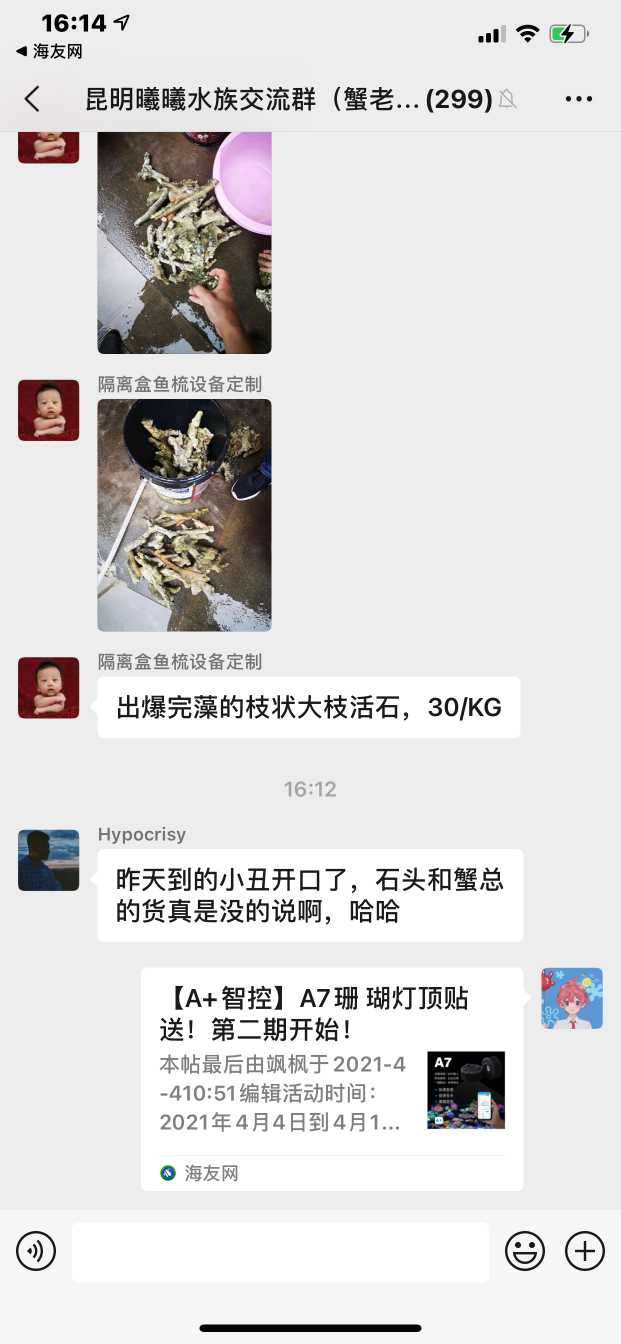View avatar beside the 30/KG message

(48, 688)
